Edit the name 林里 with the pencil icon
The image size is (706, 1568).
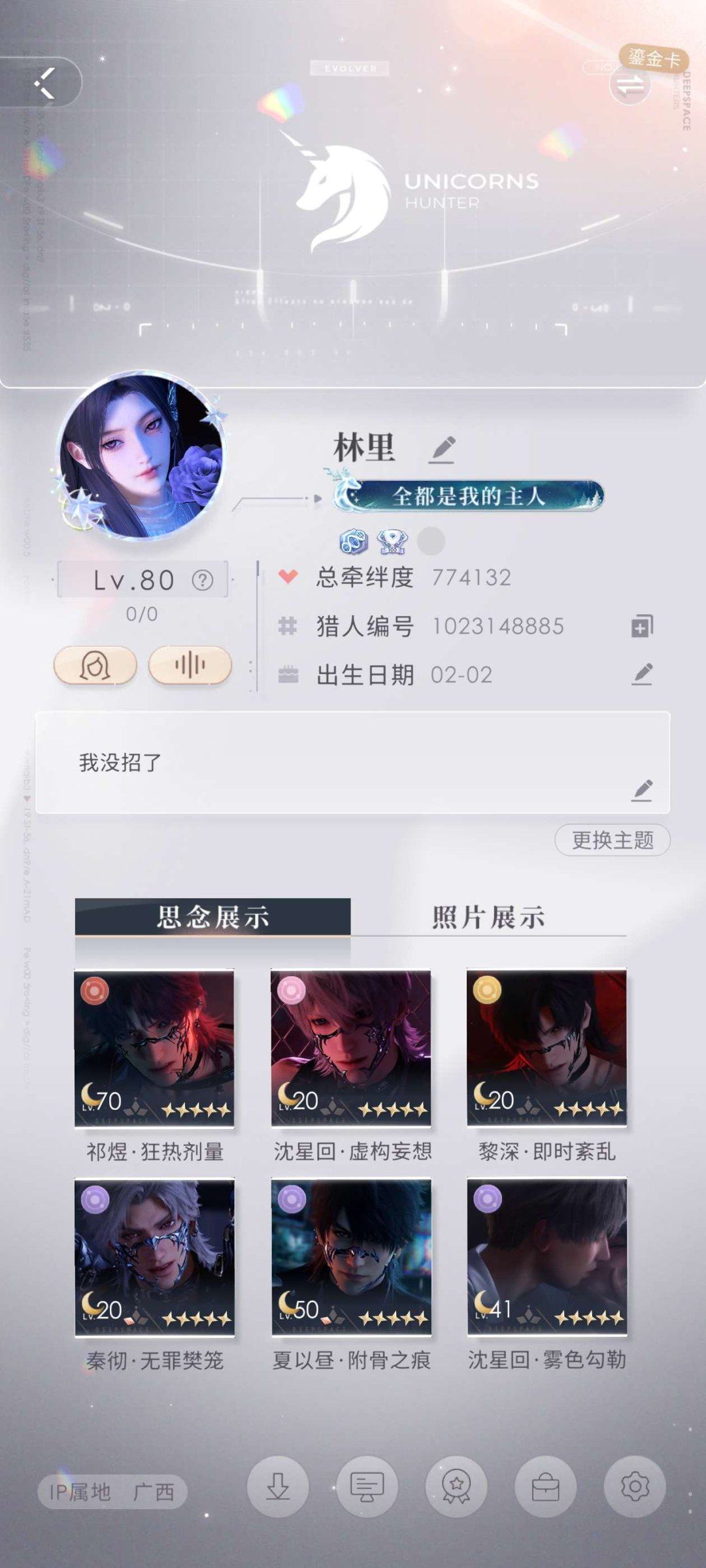coord(442,451)
